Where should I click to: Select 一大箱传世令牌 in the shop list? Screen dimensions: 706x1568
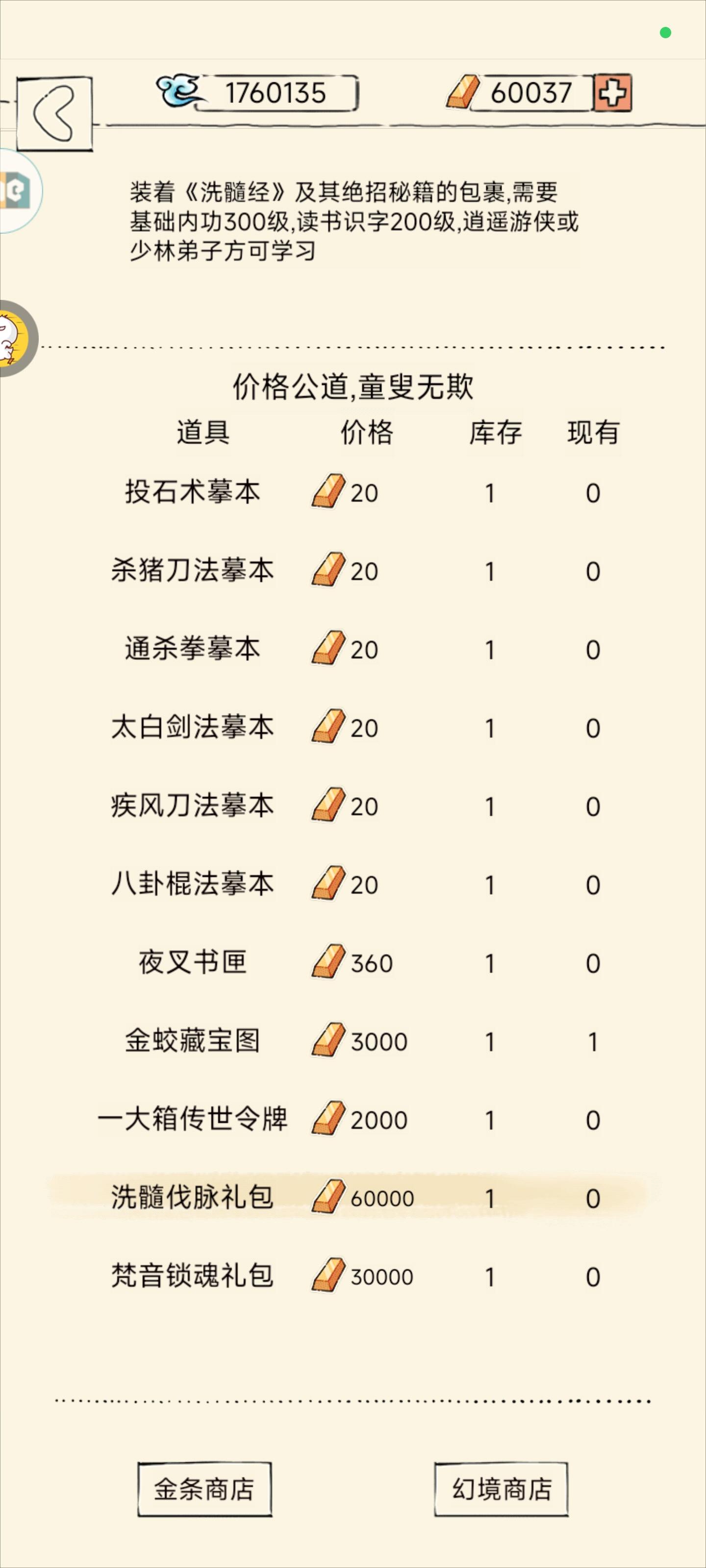193,1119
